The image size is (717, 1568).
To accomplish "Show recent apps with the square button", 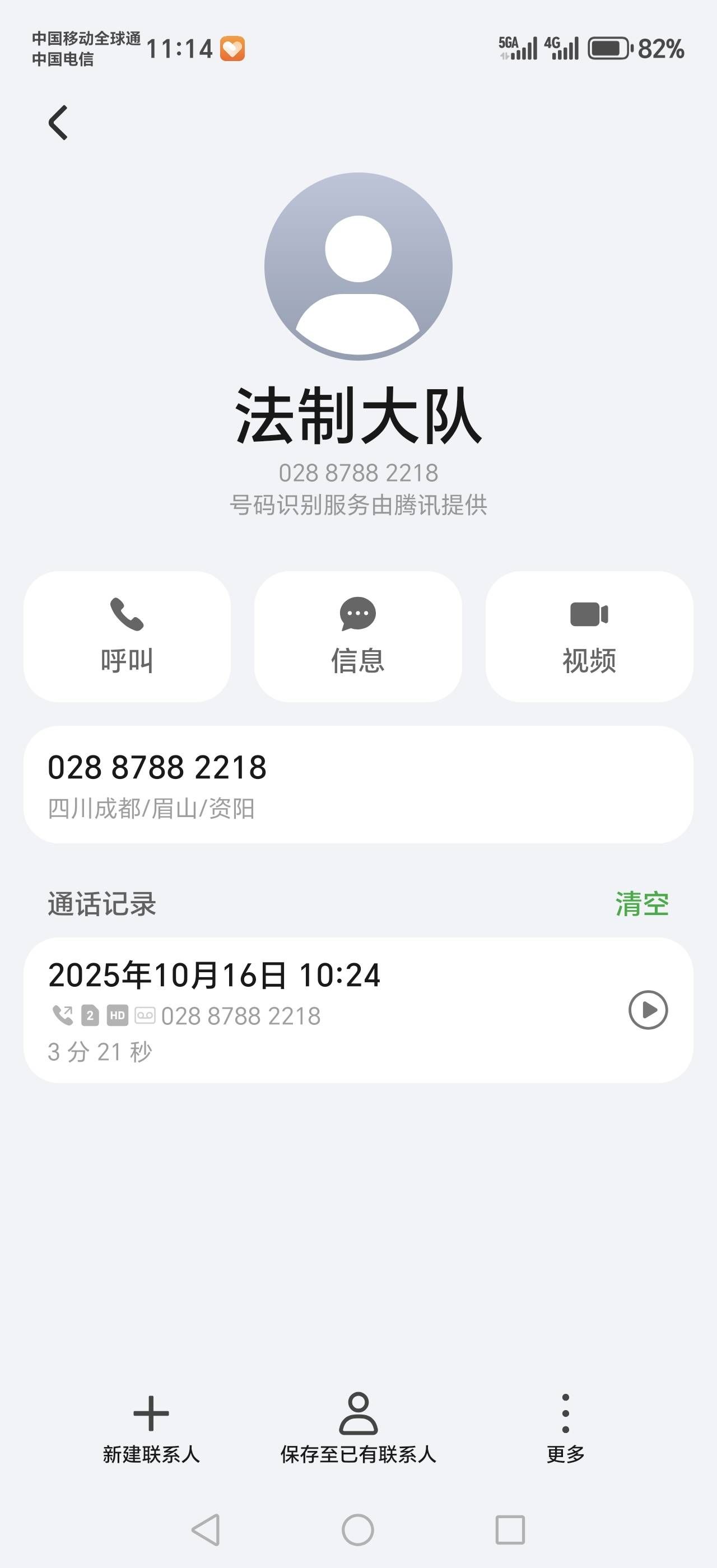I will [x=510, y=1530].
